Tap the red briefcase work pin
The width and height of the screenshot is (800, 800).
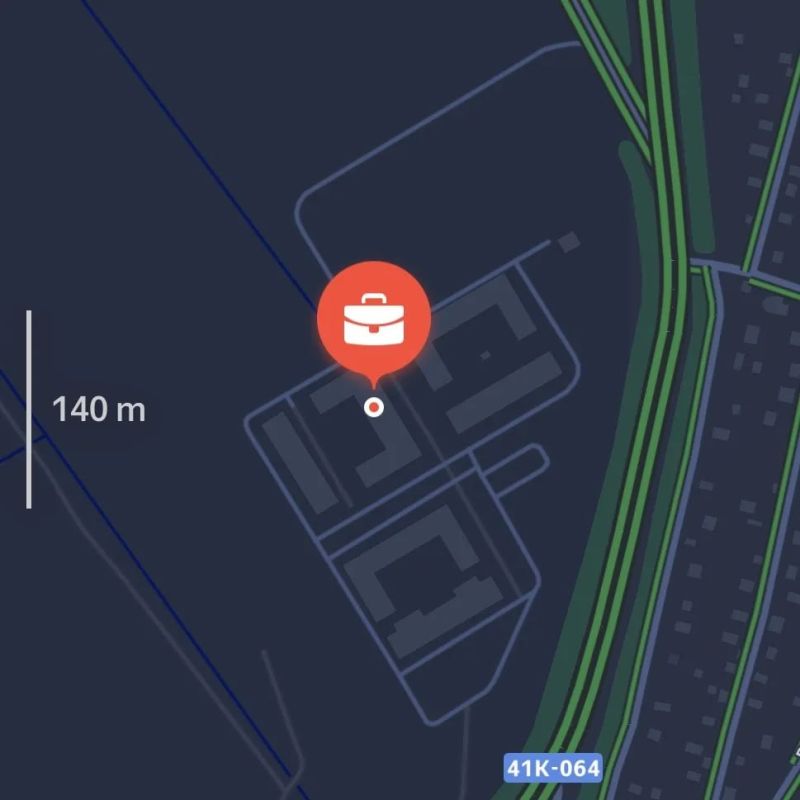pos(374,319)
